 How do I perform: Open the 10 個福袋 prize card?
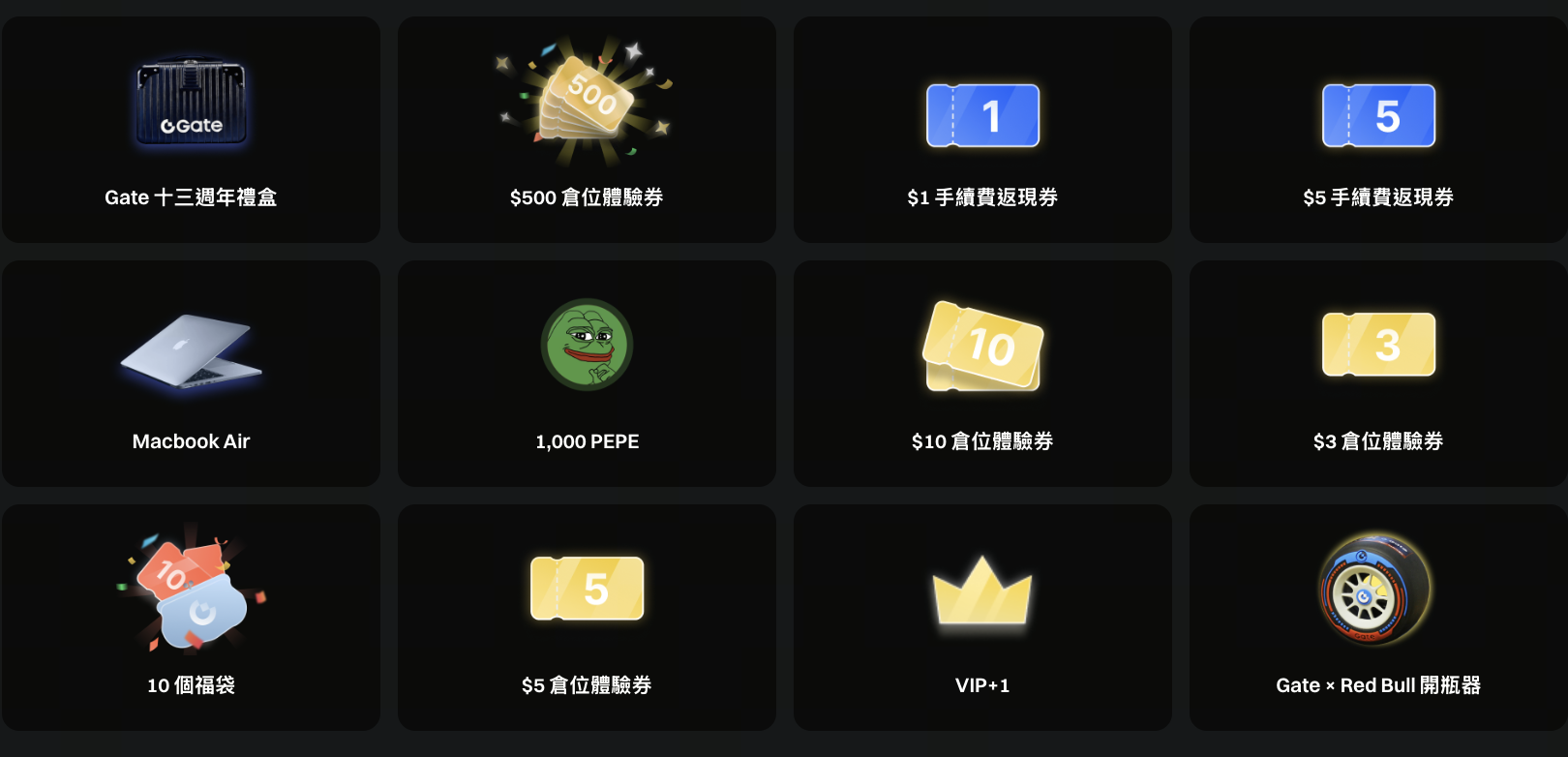click(x=191, y=618)
